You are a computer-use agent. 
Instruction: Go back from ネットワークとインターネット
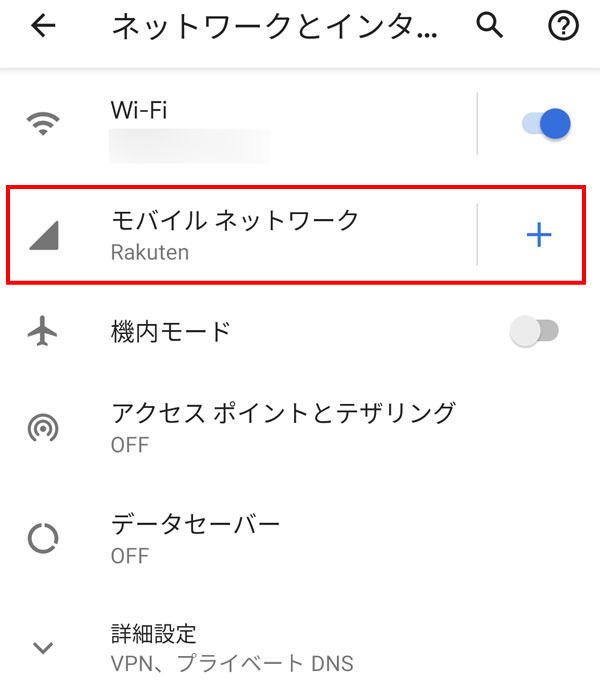tap(43, 27)
